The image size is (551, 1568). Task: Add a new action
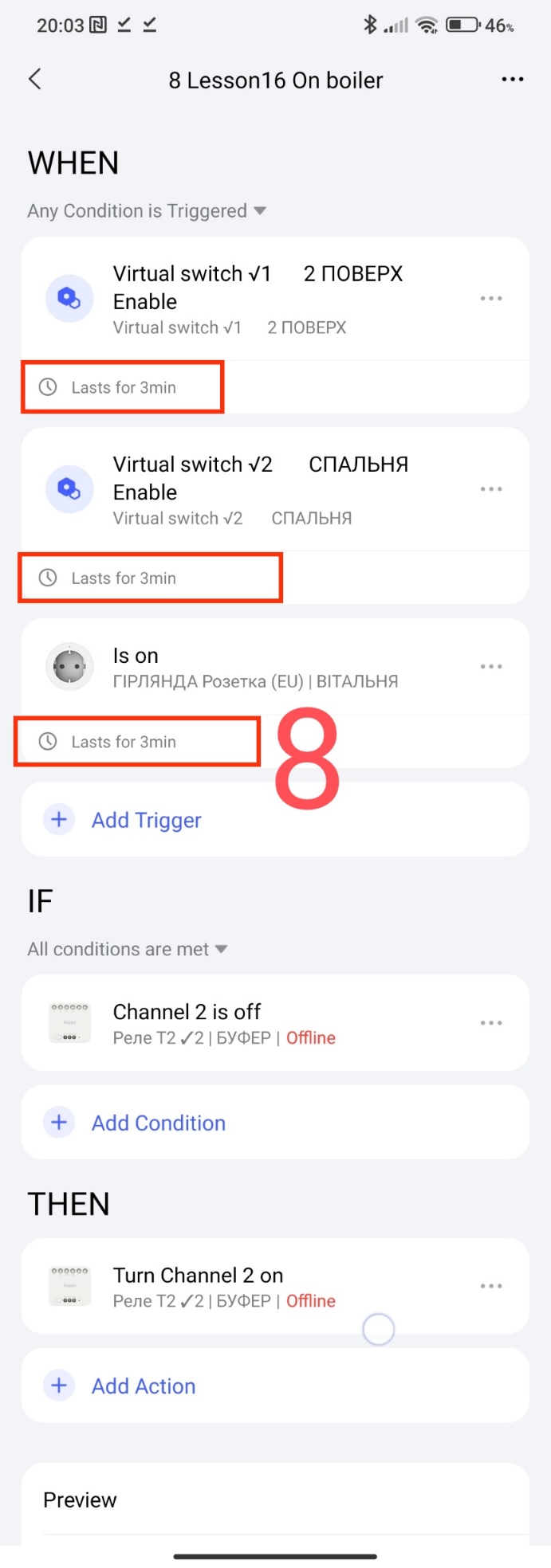(144, 1386)
